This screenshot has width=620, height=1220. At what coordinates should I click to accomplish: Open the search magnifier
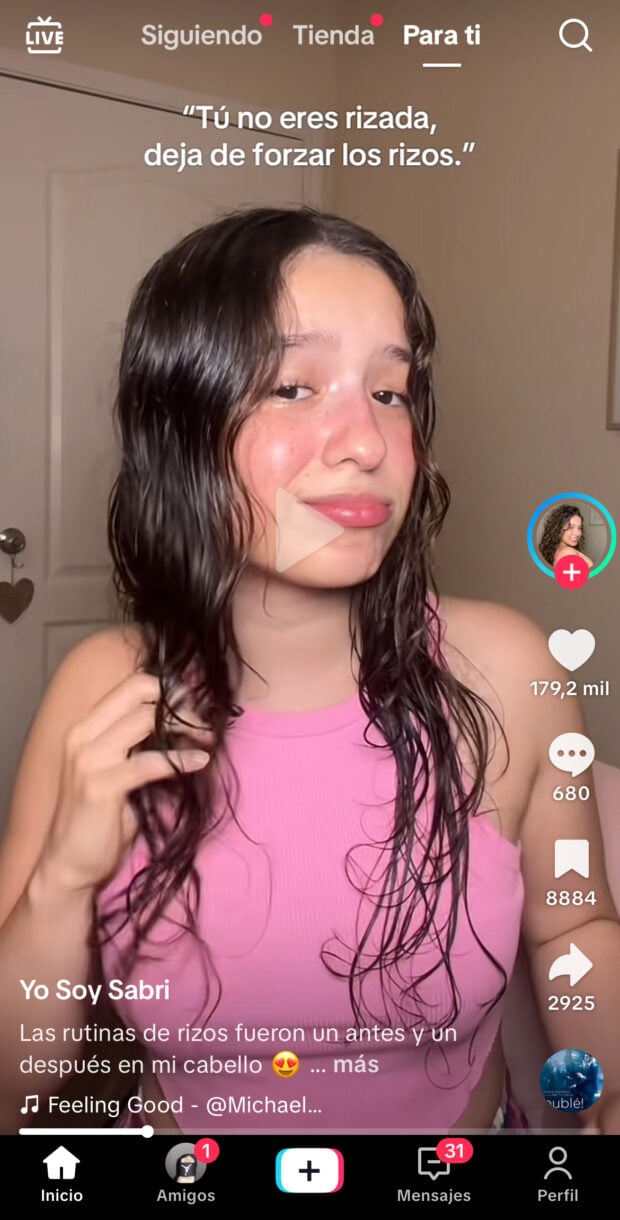point(575,36)
